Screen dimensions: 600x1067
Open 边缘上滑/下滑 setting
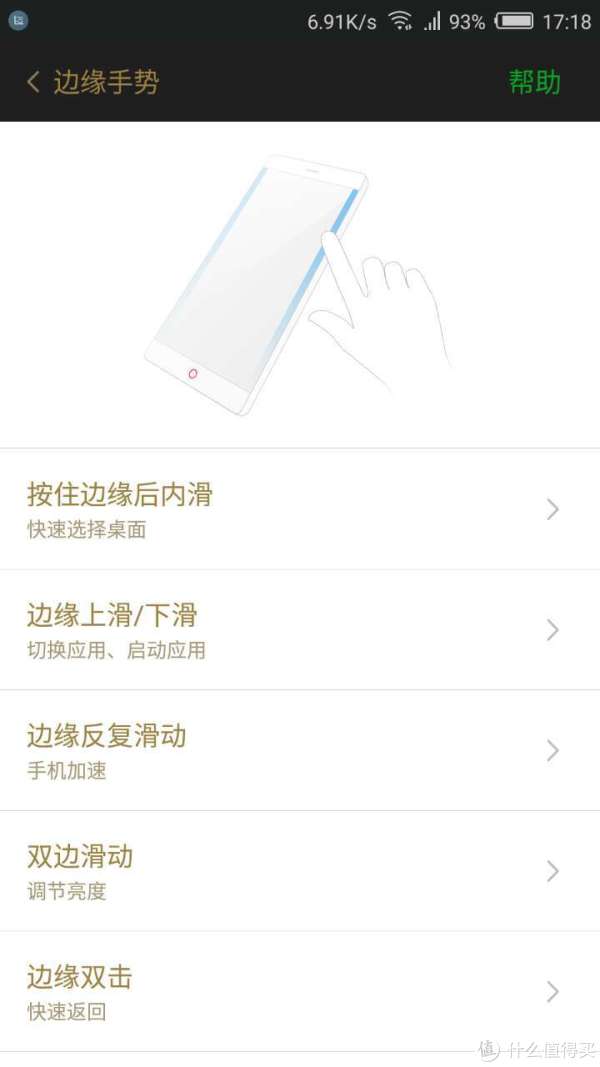(300, 630)
